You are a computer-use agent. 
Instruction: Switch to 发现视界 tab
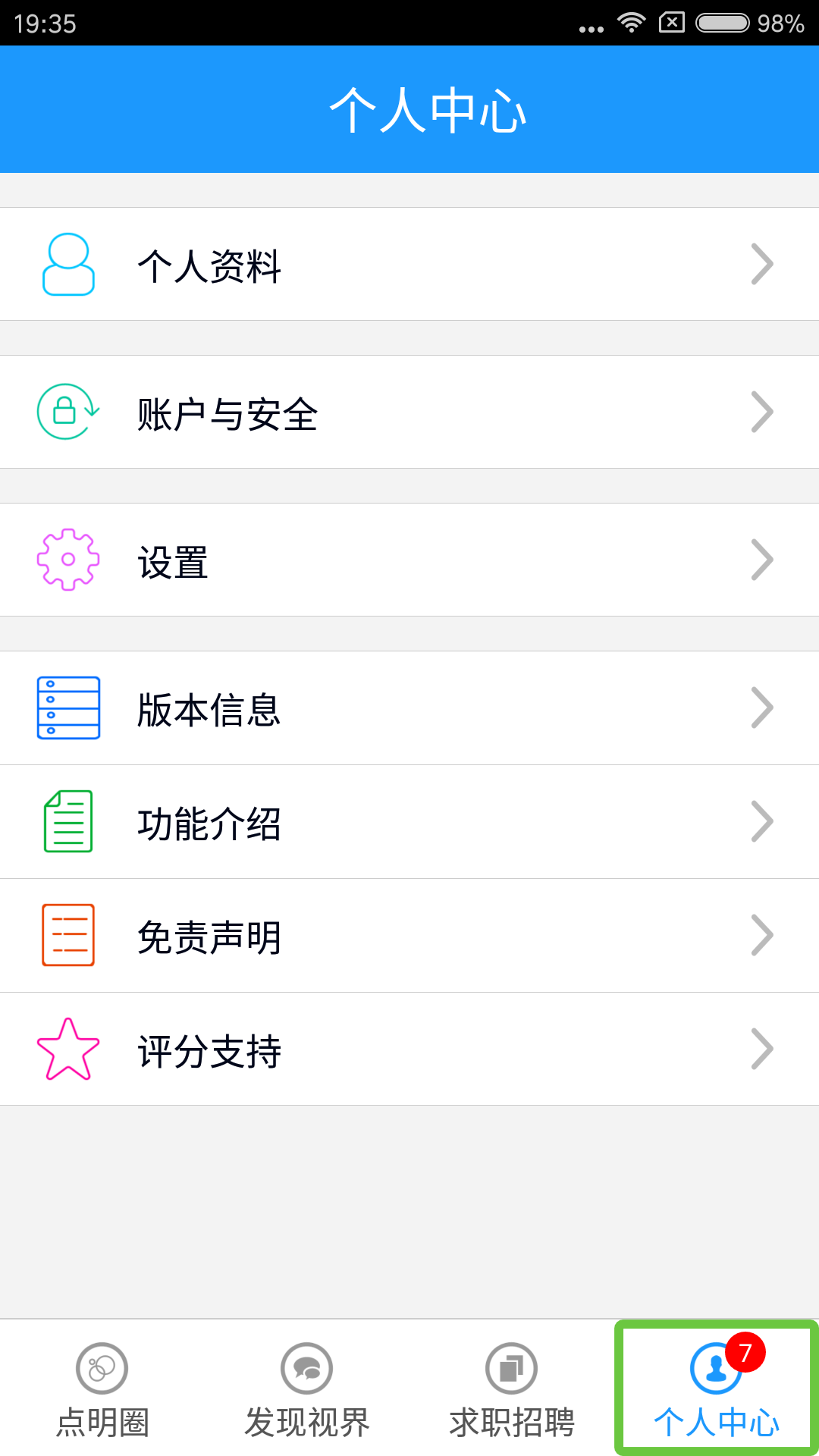(307, 1389)
